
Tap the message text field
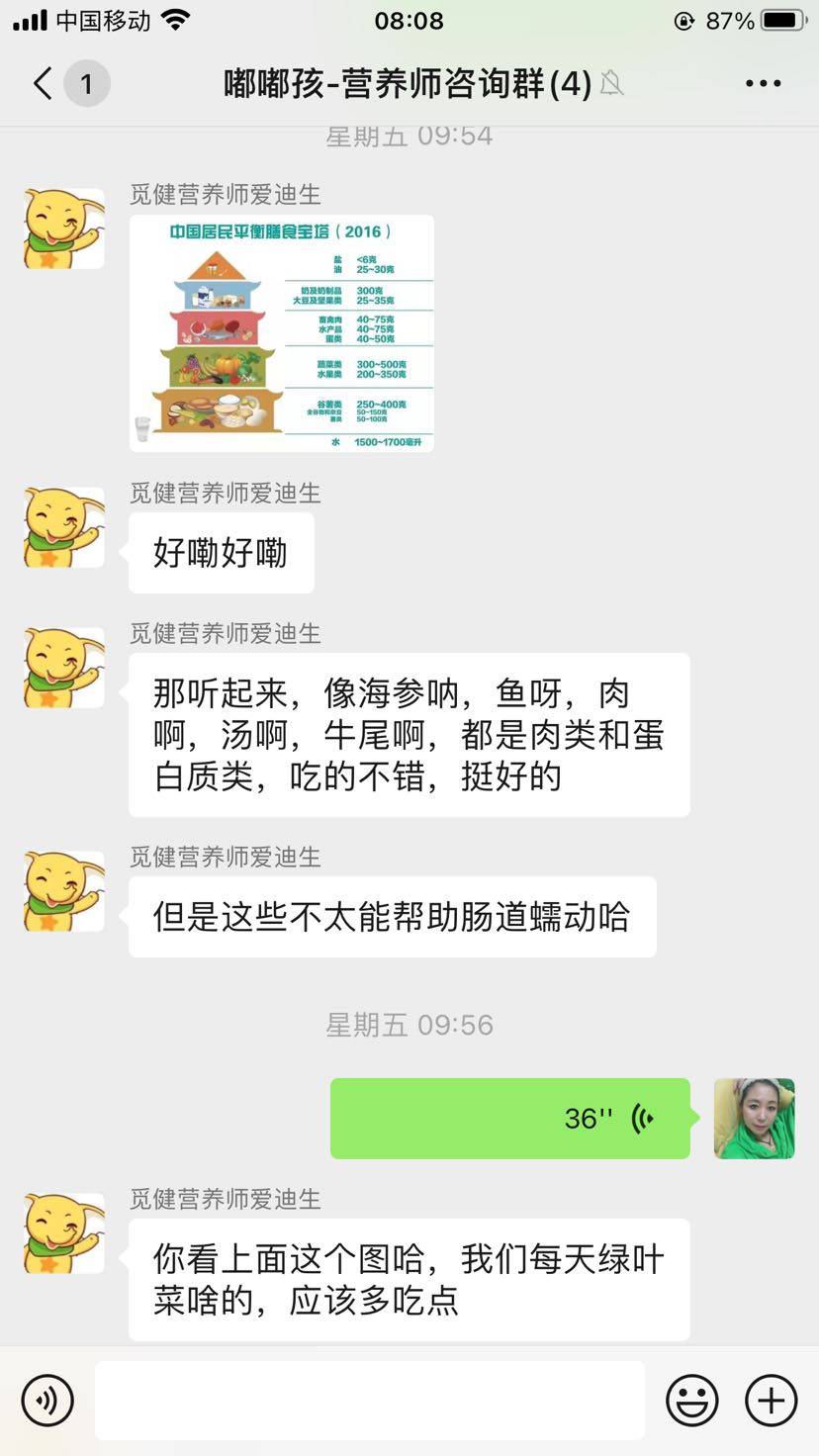(370, 1400)
